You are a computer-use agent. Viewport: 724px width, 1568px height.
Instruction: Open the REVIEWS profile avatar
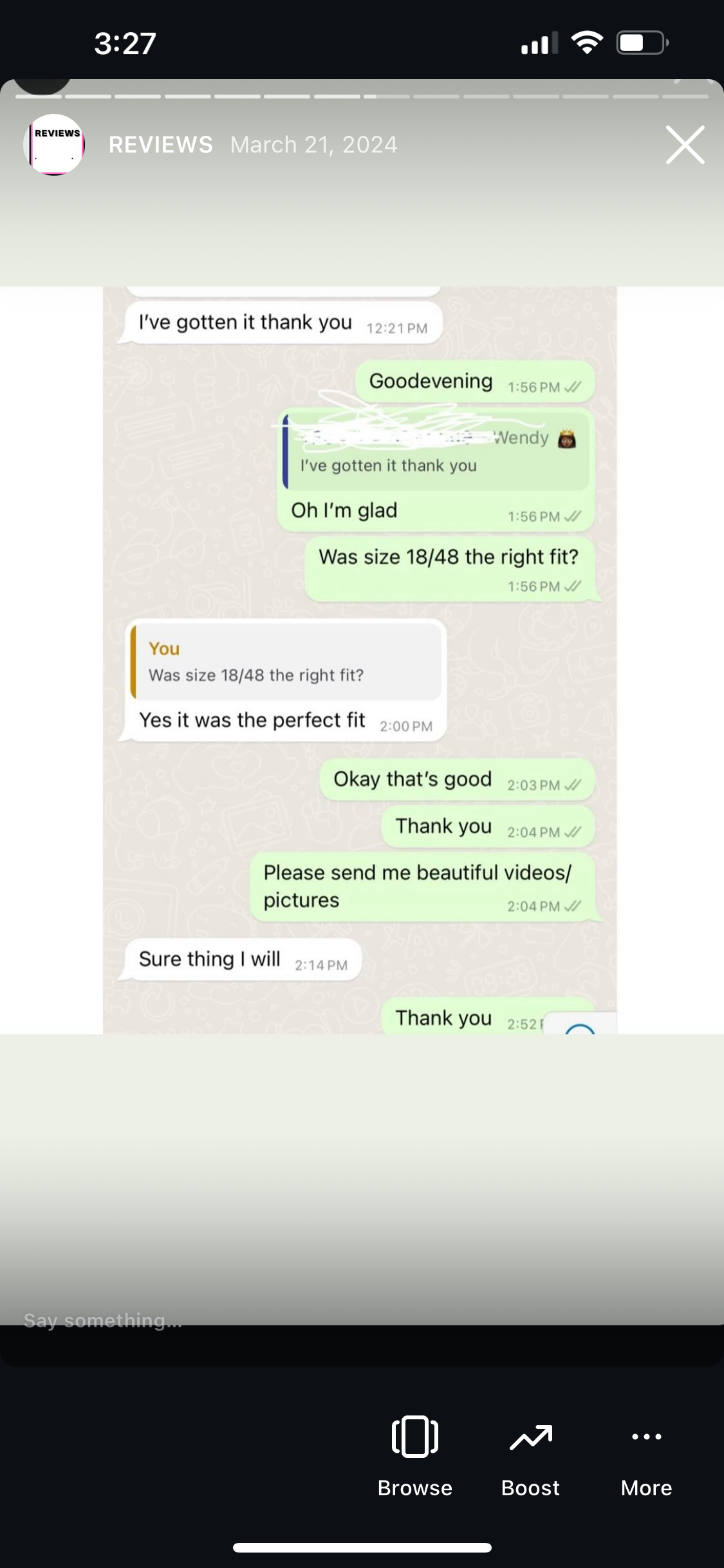pos(55,145)
